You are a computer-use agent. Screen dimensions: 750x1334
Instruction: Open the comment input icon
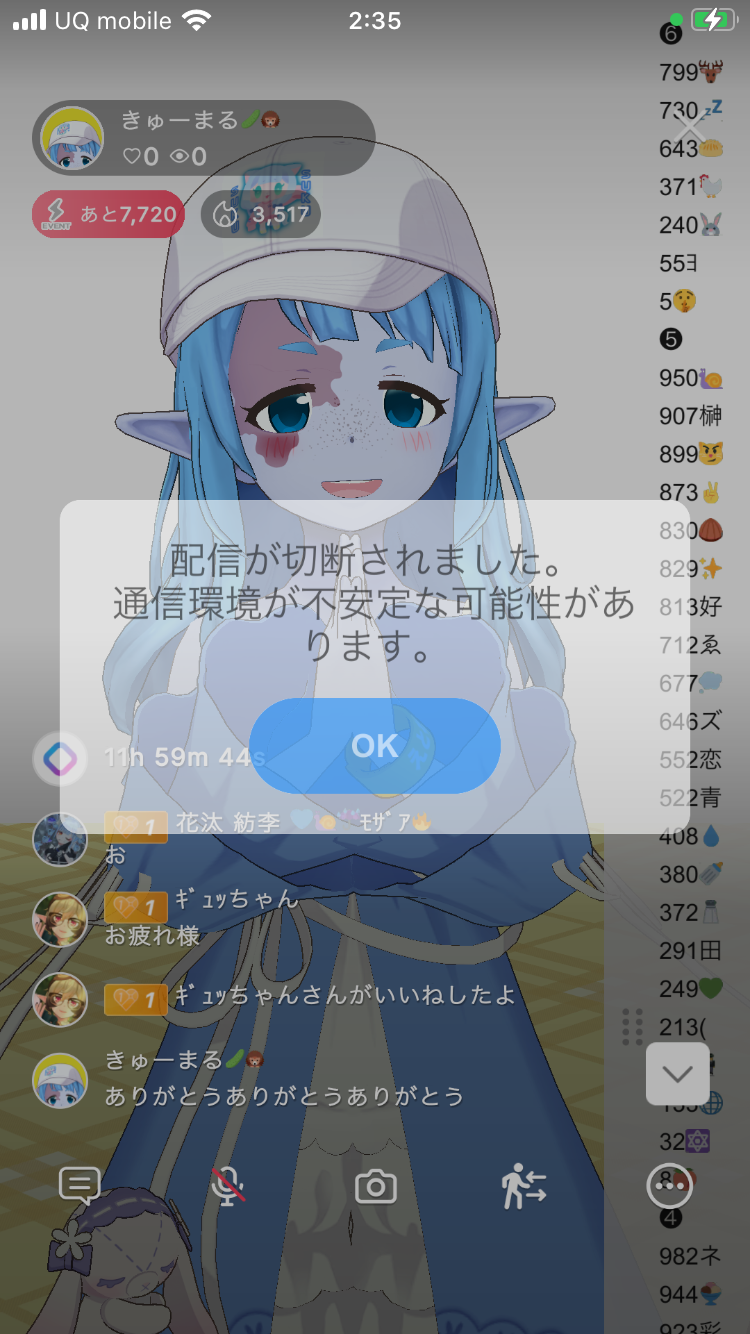coord(80,1186)
